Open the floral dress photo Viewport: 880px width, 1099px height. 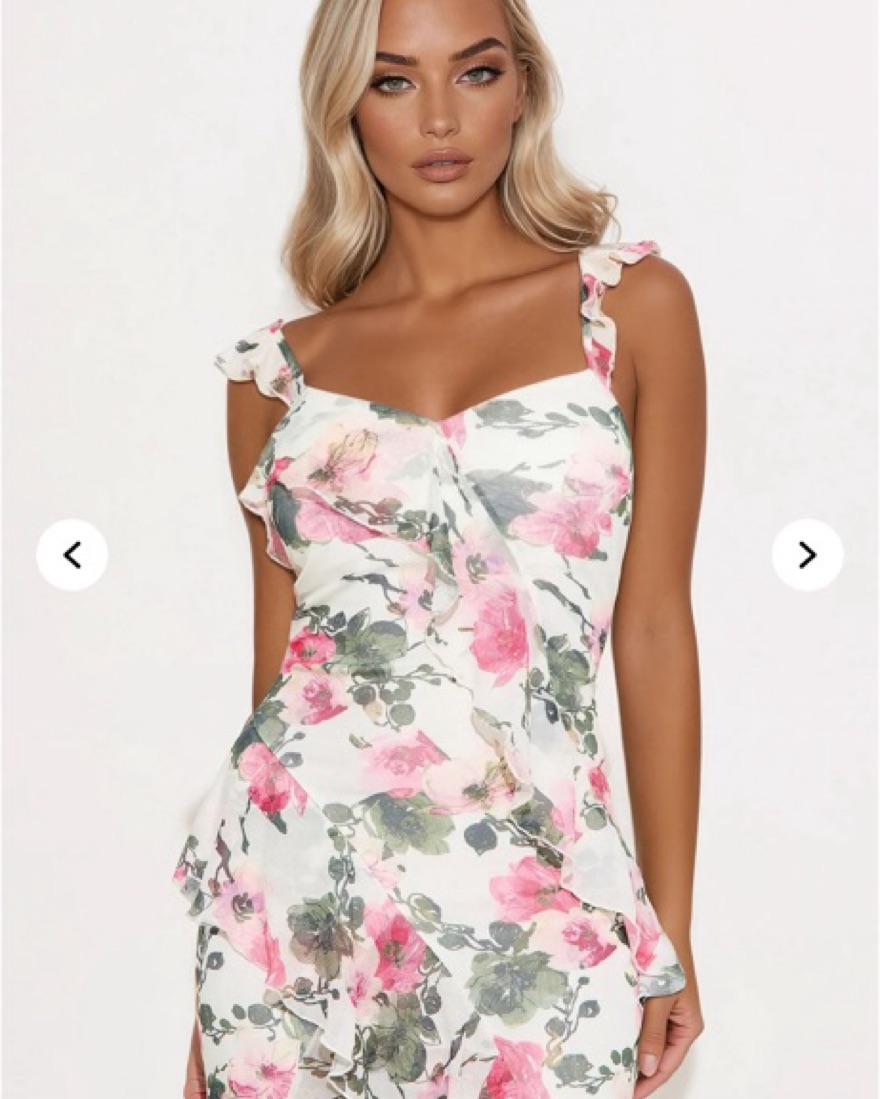pos(440,700)
